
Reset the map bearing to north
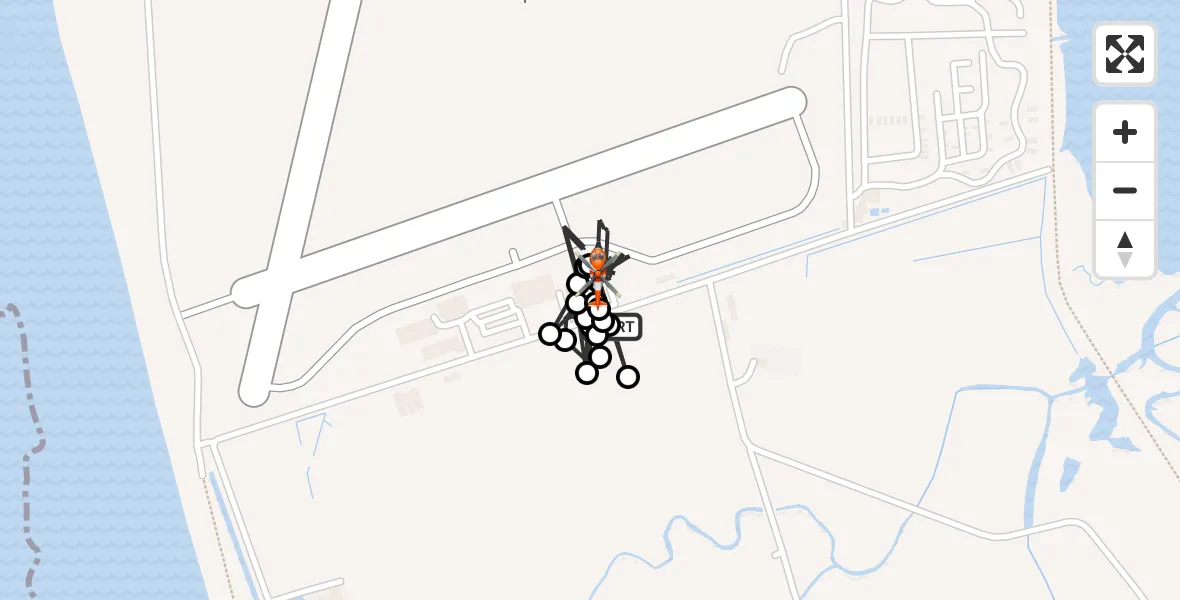pos(1124,249)
